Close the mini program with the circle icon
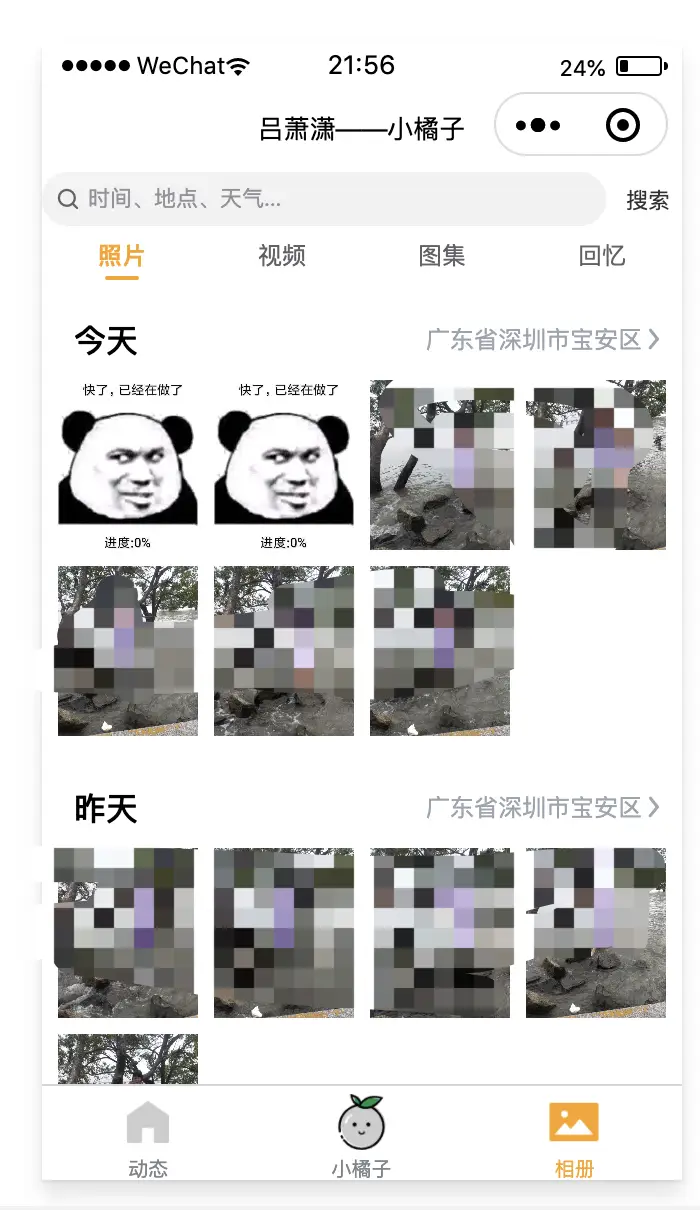The width and height of the screenshot is (700, 1210). click(x=623, y=126)
